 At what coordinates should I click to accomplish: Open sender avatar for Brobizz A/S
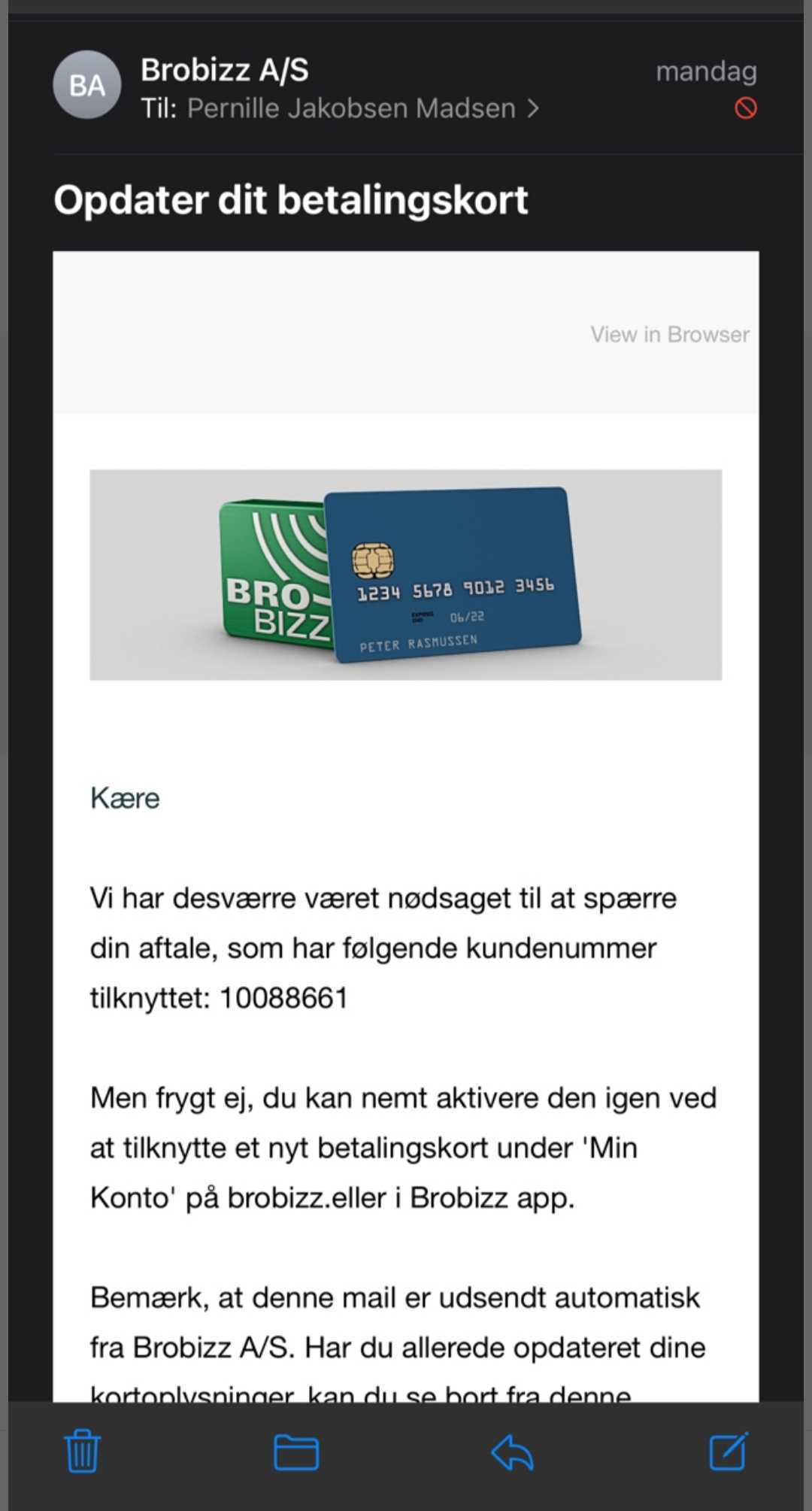pyautogui.click(x=86, y=85)
